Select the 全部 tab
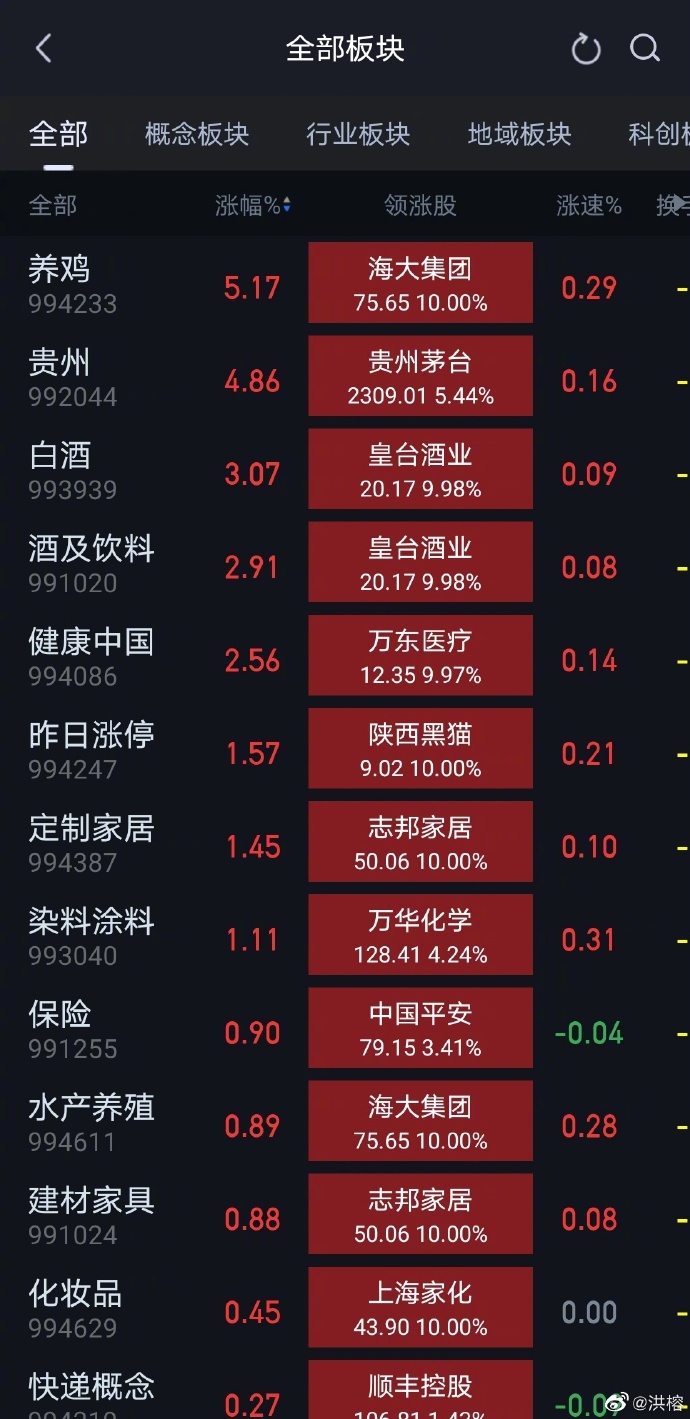This screenshot has width=690, height=1419. 58,134
